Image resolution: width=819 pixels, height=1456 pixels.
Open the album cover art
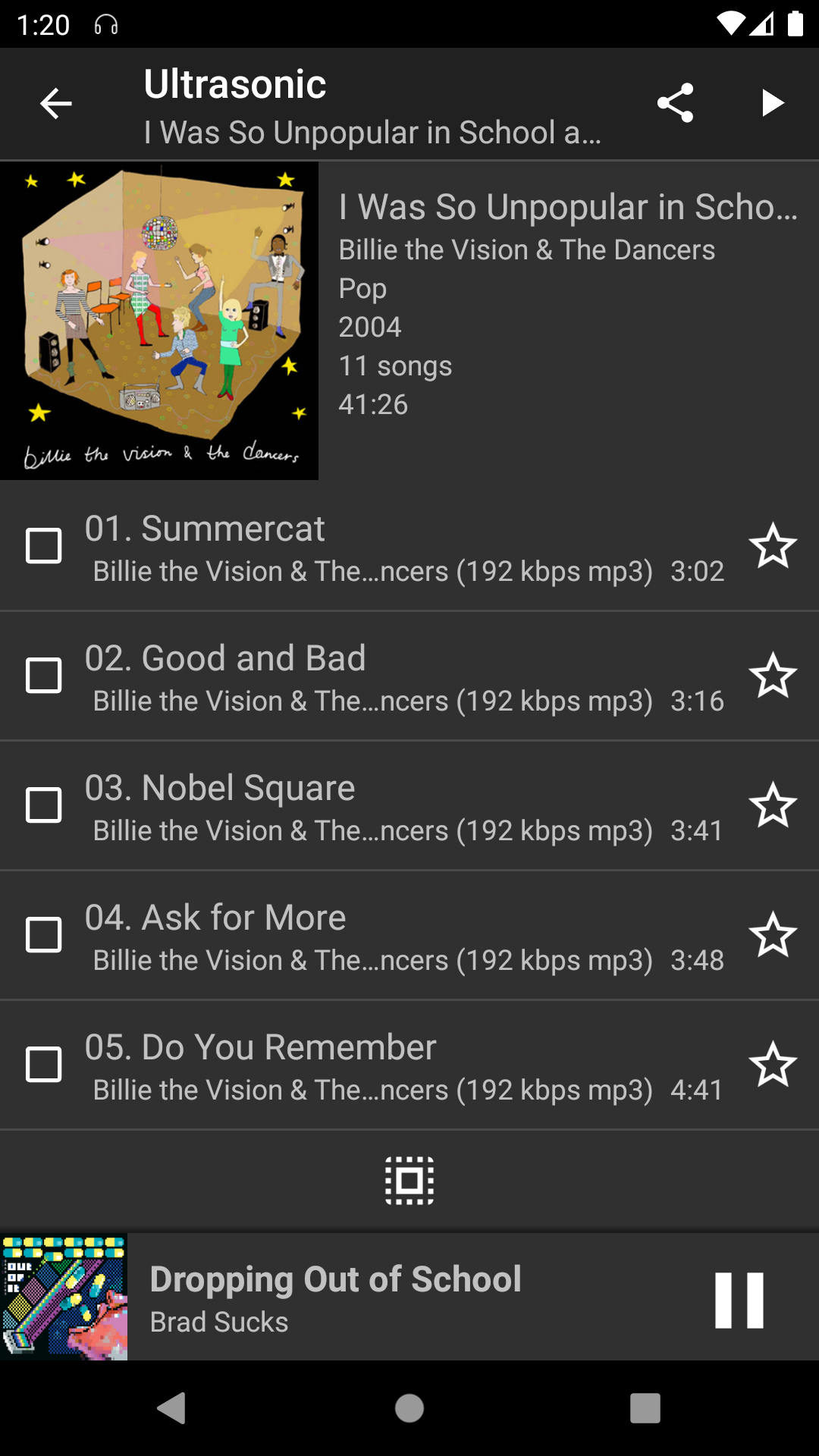pos(159,321)
